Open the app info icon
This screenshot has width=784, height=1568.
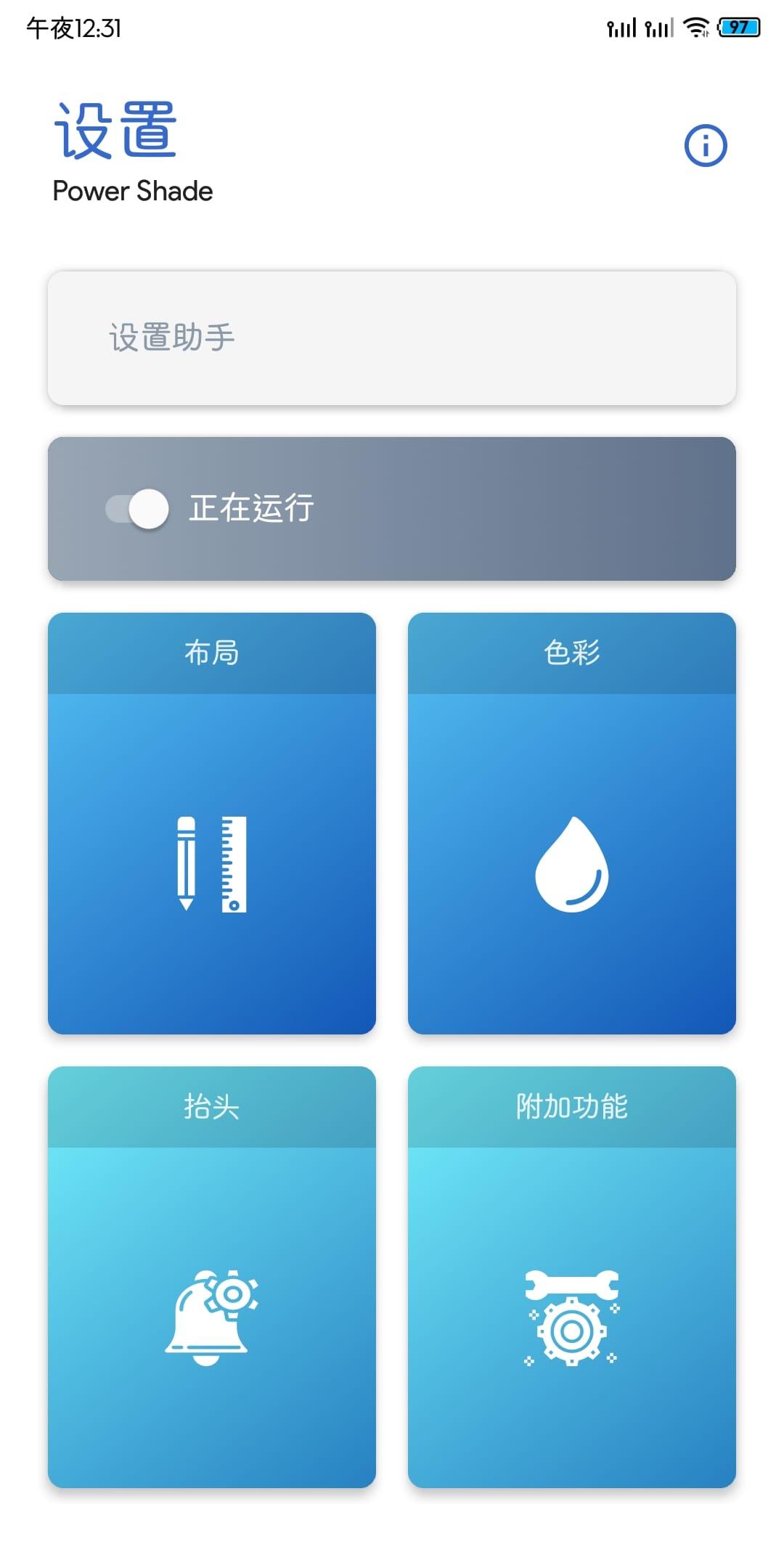(x=705, y=146)
